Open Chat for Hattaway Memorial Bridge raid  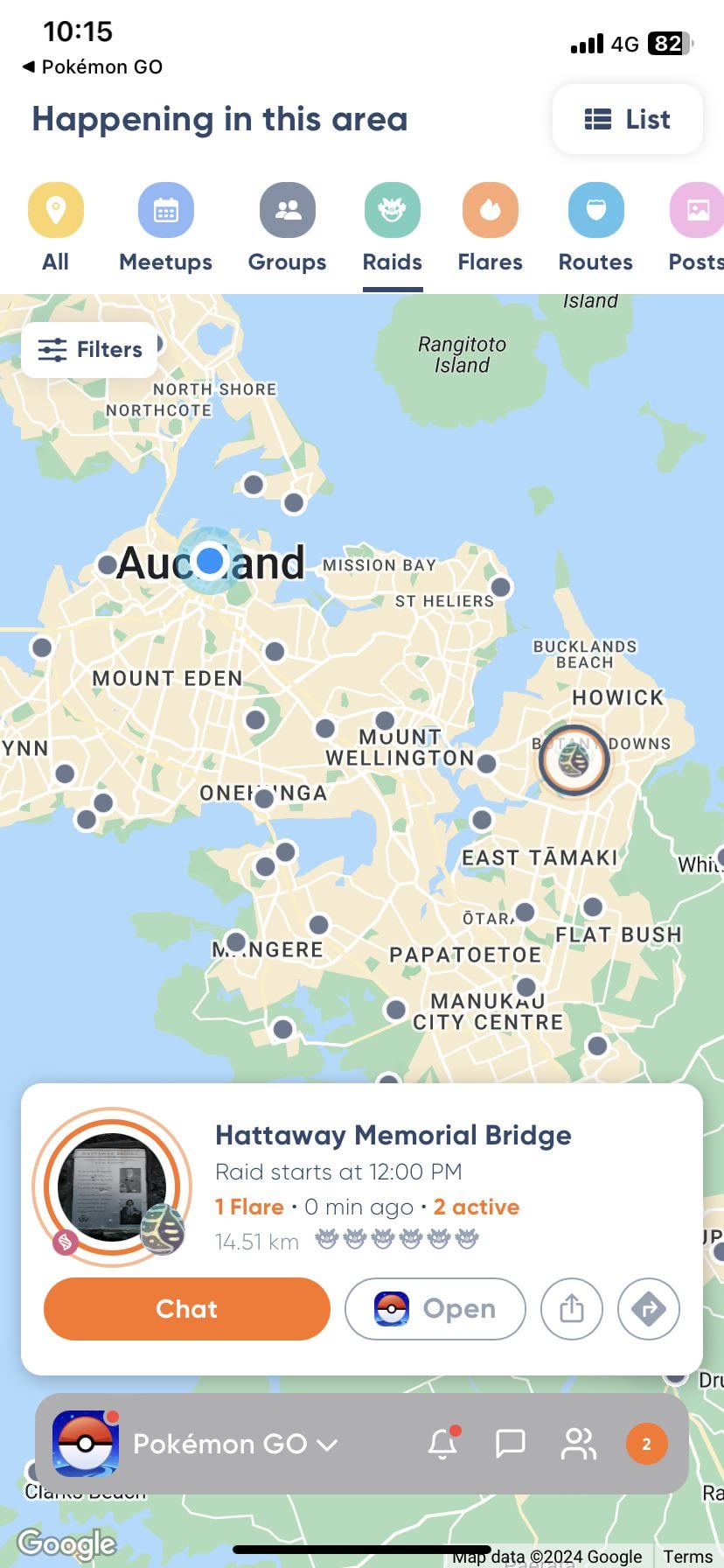pyautogui.click(x=186, y=1309)
